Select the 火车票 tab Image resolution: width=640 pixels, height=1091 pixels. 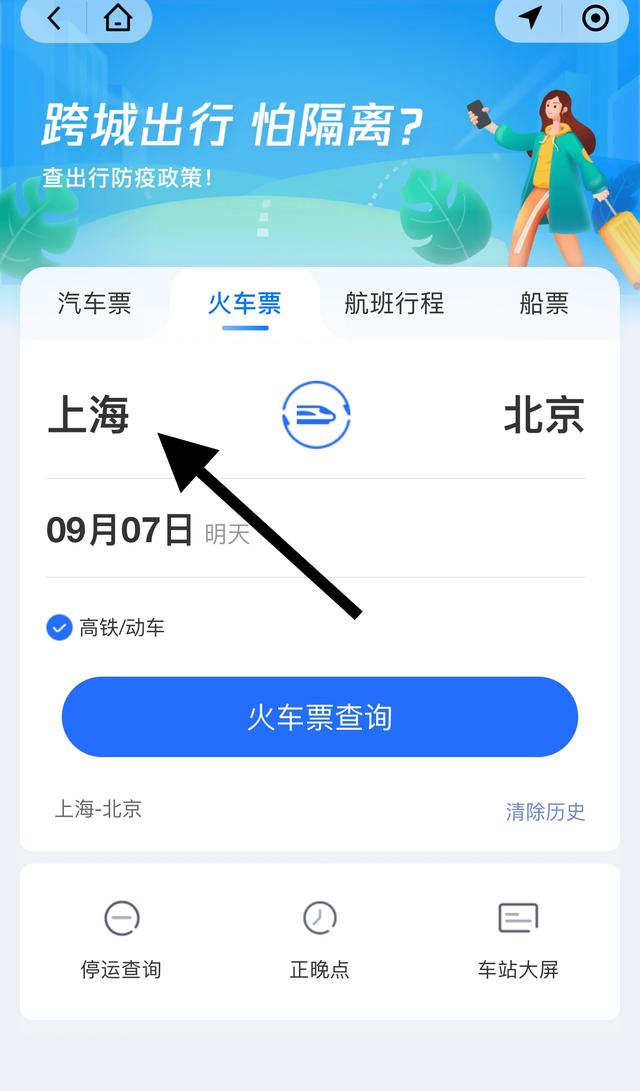coord(244,304)
